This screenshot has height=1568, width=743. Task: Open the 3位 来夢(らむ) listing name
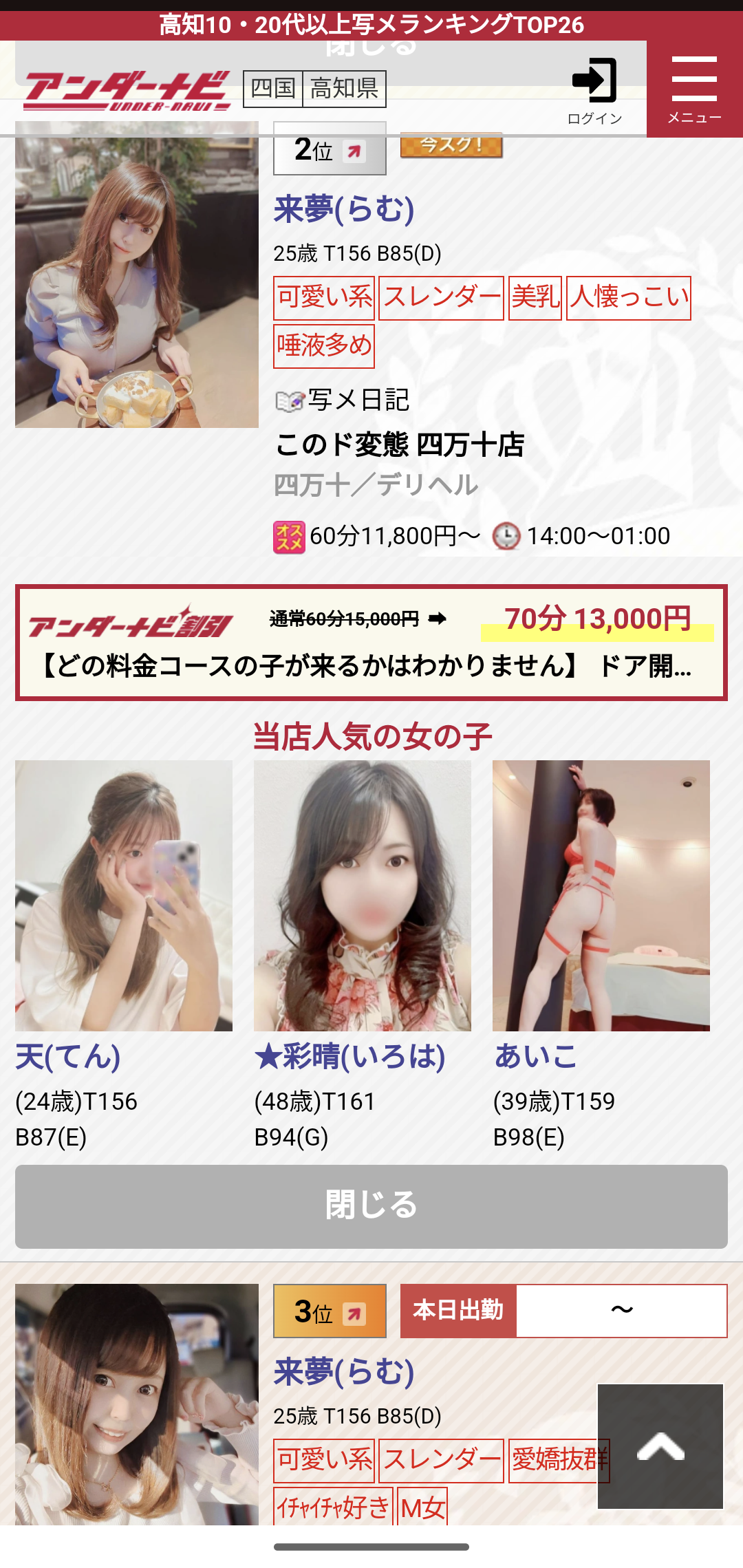pos(344,1372)
